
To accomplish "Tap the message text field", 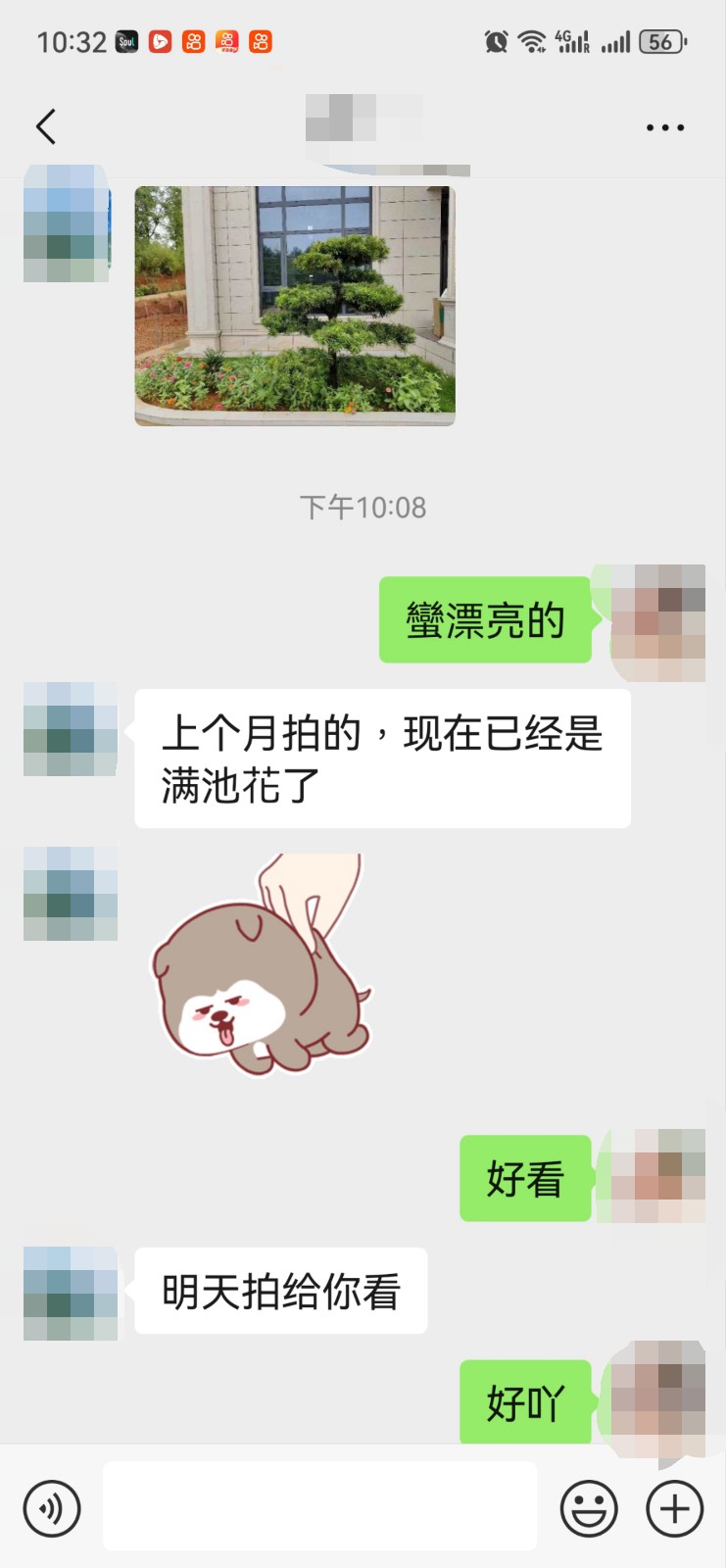I will click(x=319, y=1506).
